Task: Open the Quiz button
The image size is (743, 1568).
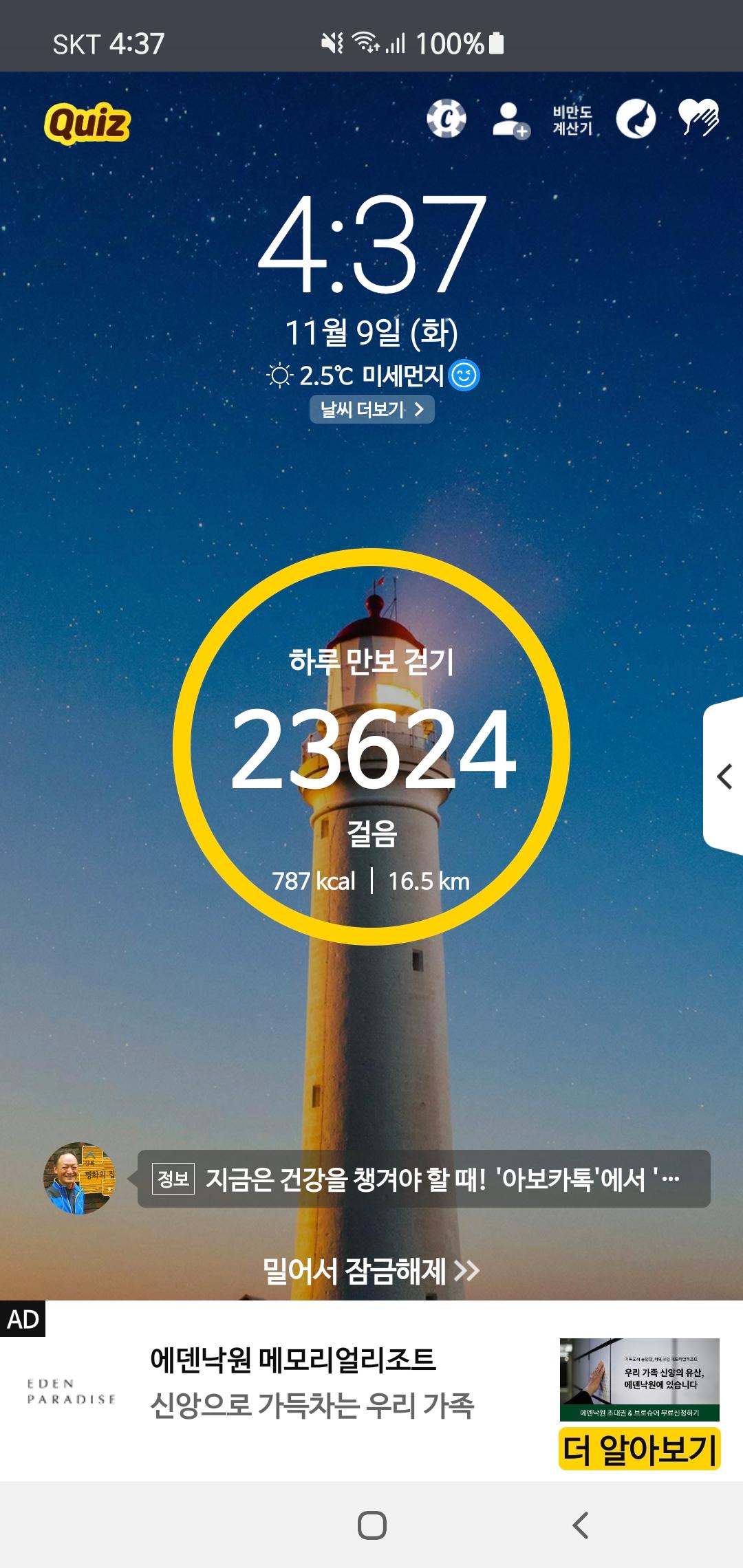Action: (87, 123)
